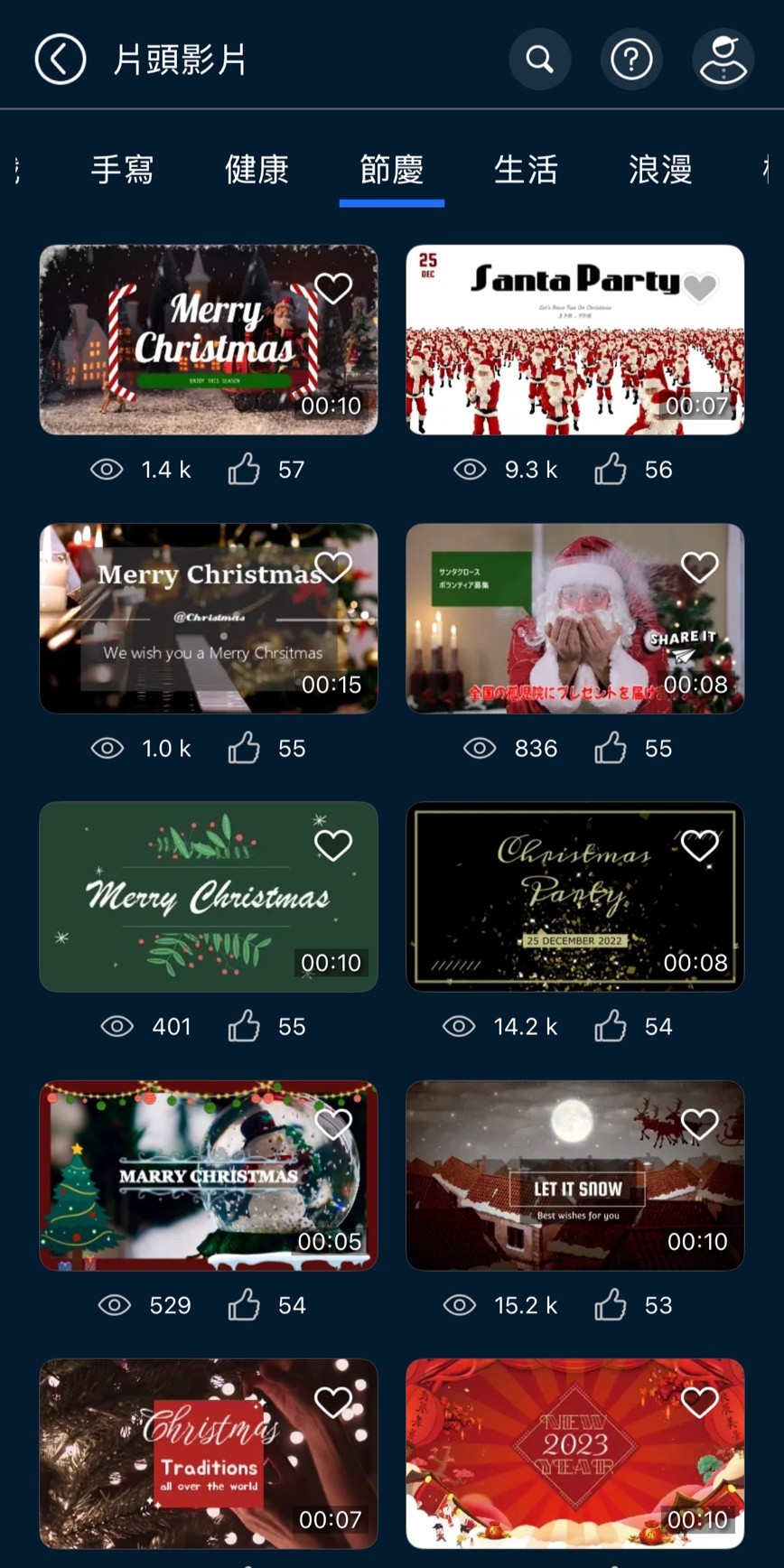Select the 浪漫 tab
The height and width of the screenshot is (1568, 784).
click(660, 170)
